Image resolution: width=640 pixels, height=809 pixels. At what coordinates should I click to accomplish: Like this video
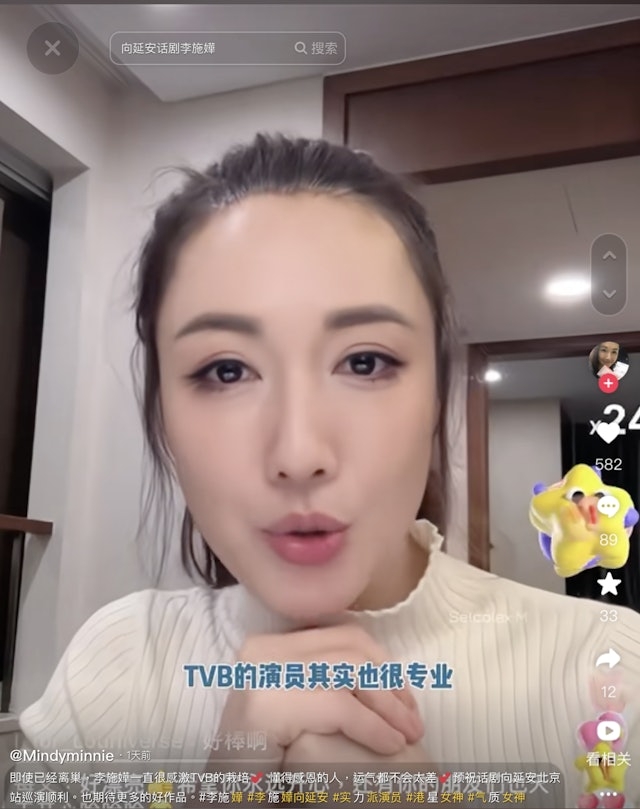click(x=608, y=433)
